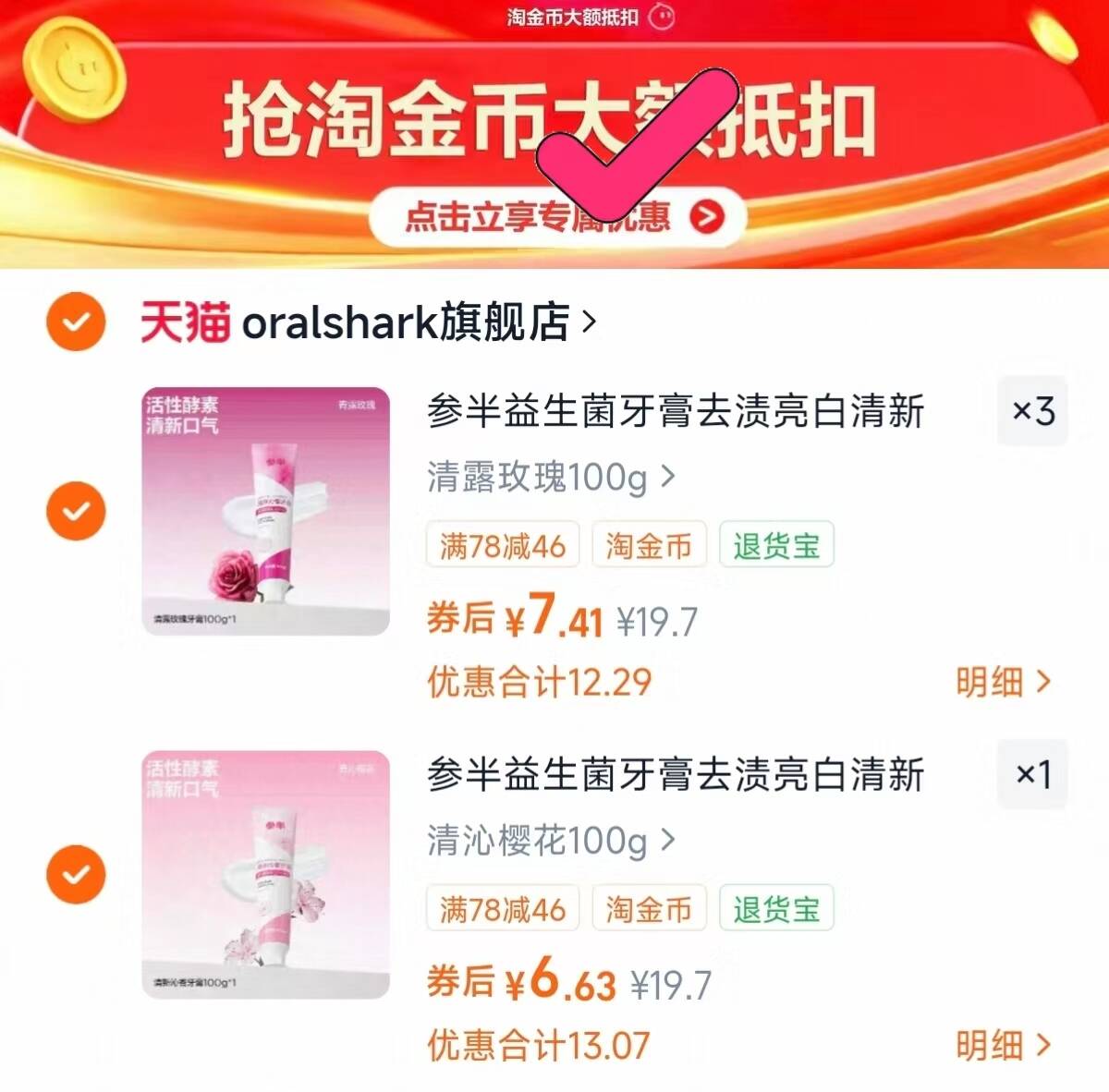Viewport: 1109px width, 1092px height.
Task: Open the 清露玫瑰 toothpaste product image
Action: [x=266, y=510]
